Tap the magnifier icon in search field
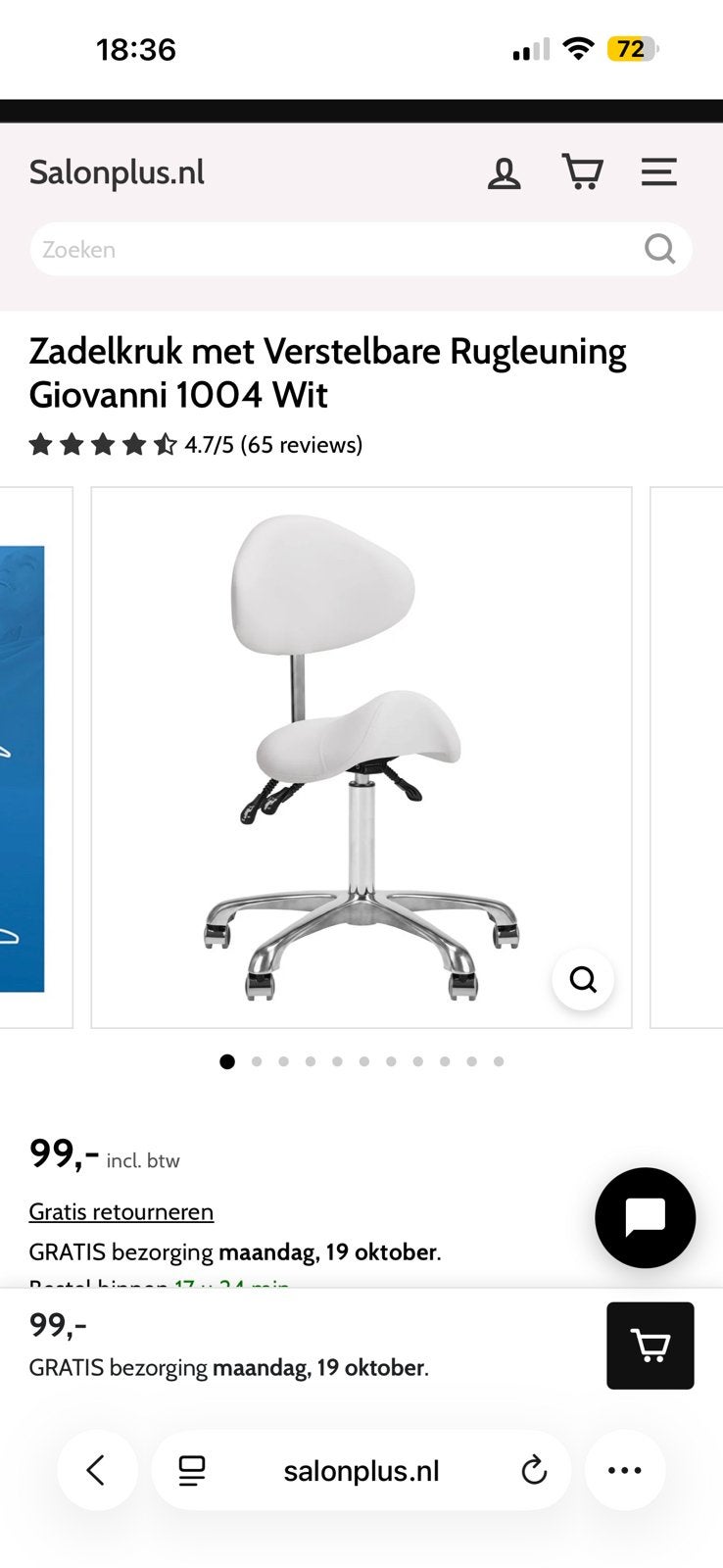Image resolution: width=723 pixels, height=1568 pixels. 660,249
